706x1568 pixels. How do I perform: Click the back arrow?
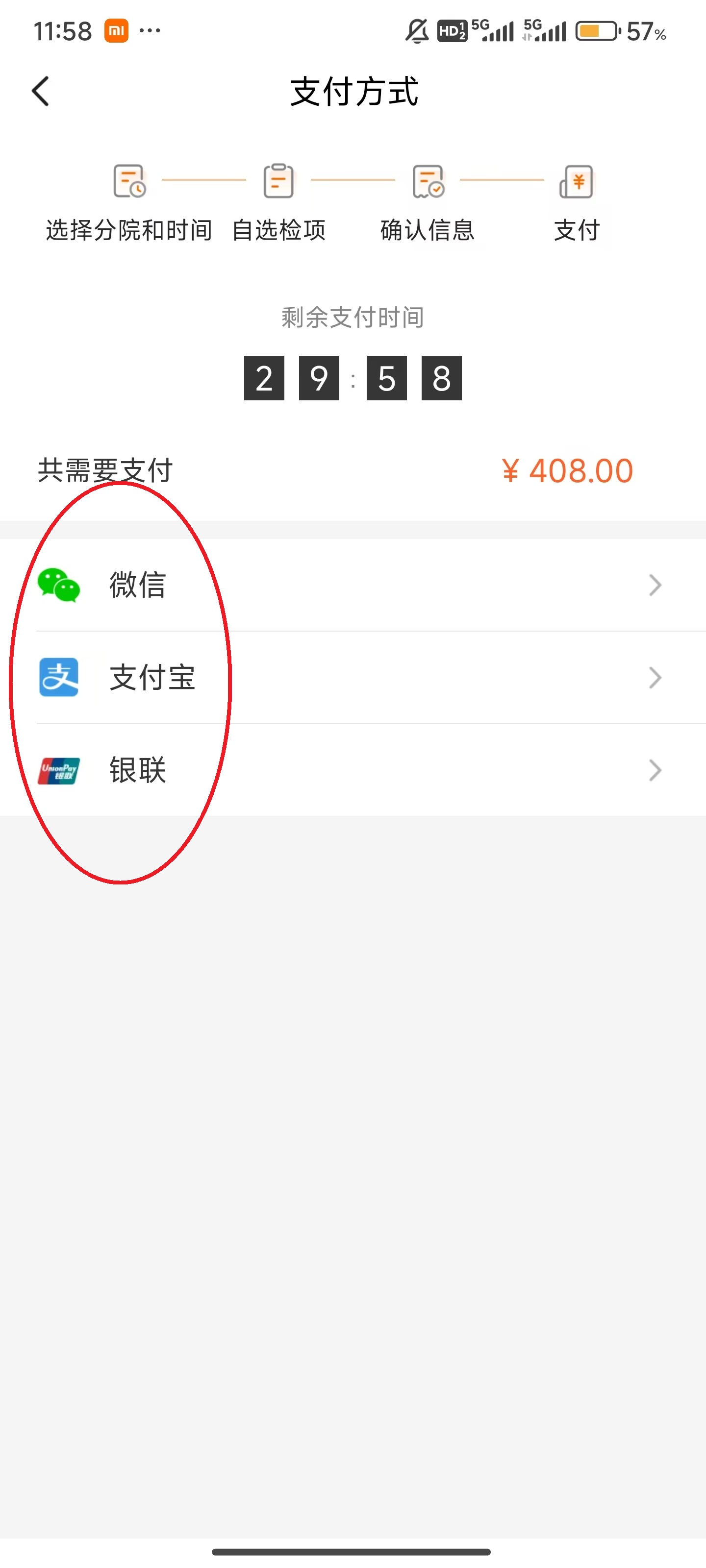40,91
